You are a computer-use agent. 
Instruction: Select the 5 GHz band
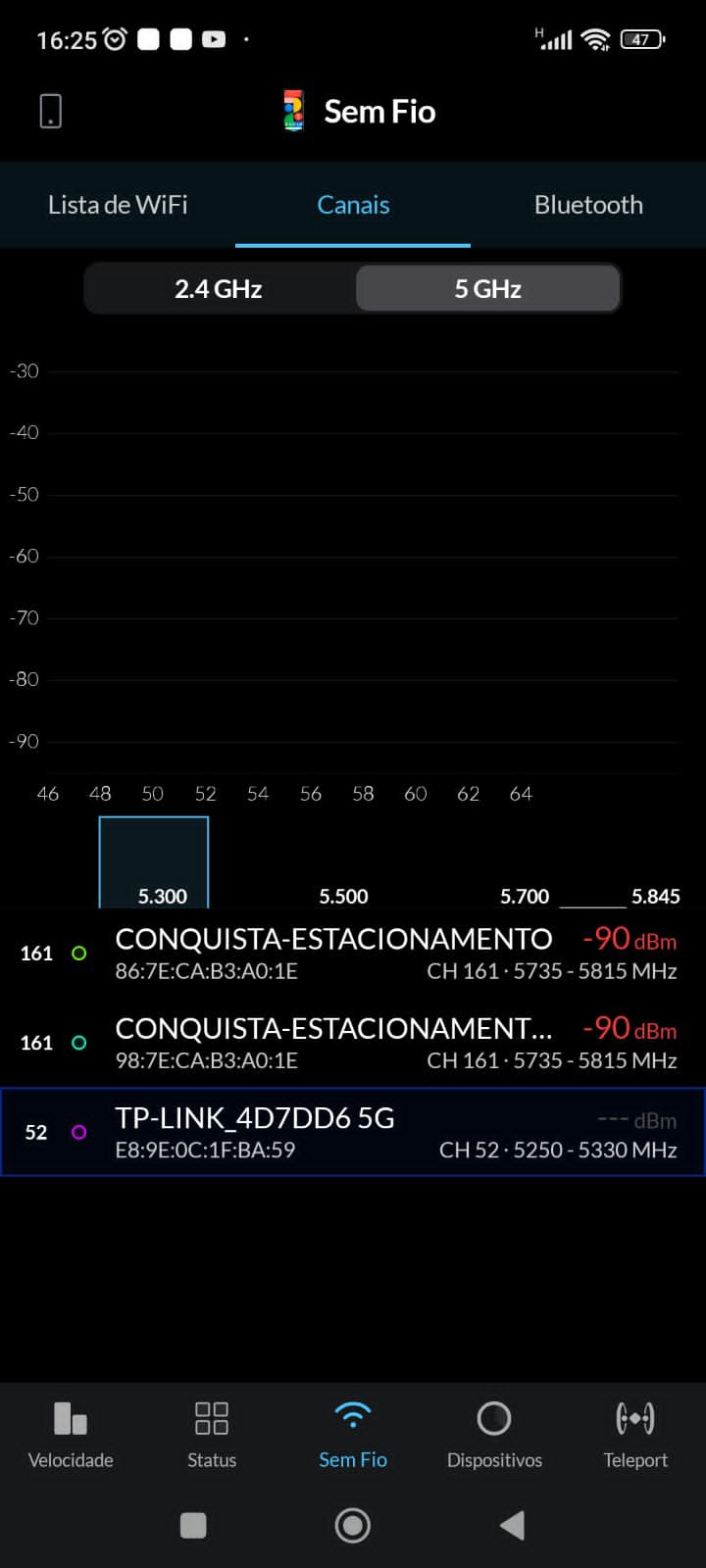click(x=487, y=289)
